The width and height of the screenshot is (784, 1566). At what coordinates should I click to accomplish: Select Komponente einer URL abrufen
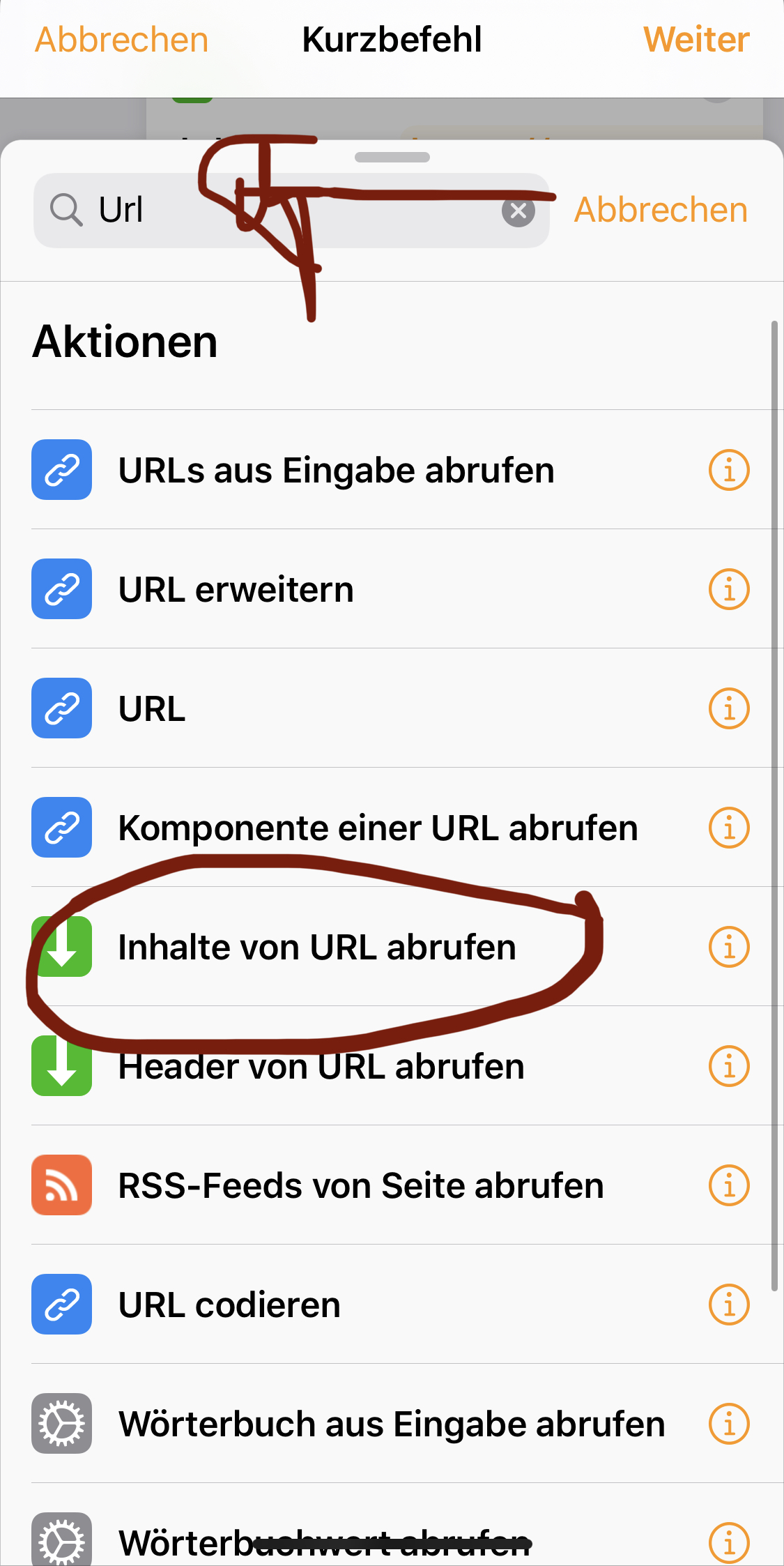pyautogui.click(x=378, y=828)
